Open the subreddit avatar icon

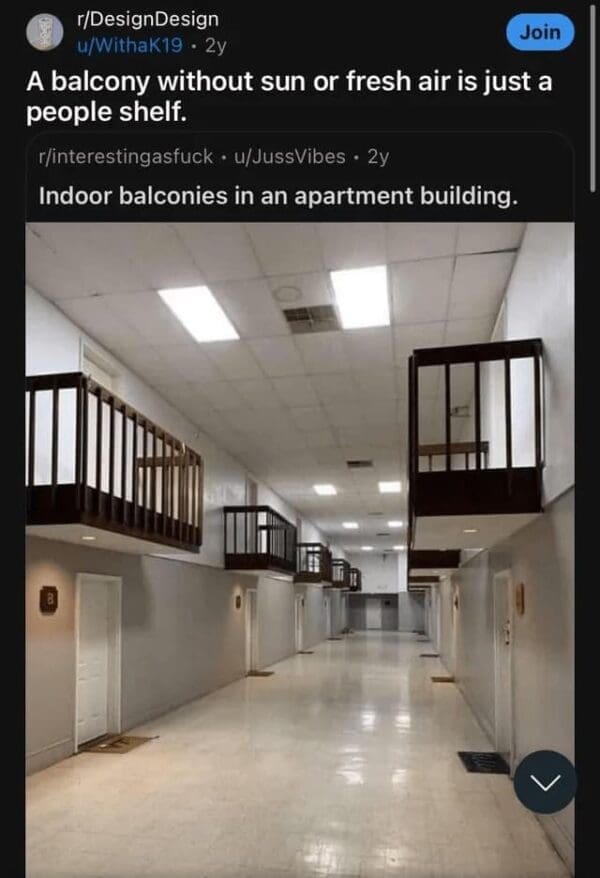(44, 32)
